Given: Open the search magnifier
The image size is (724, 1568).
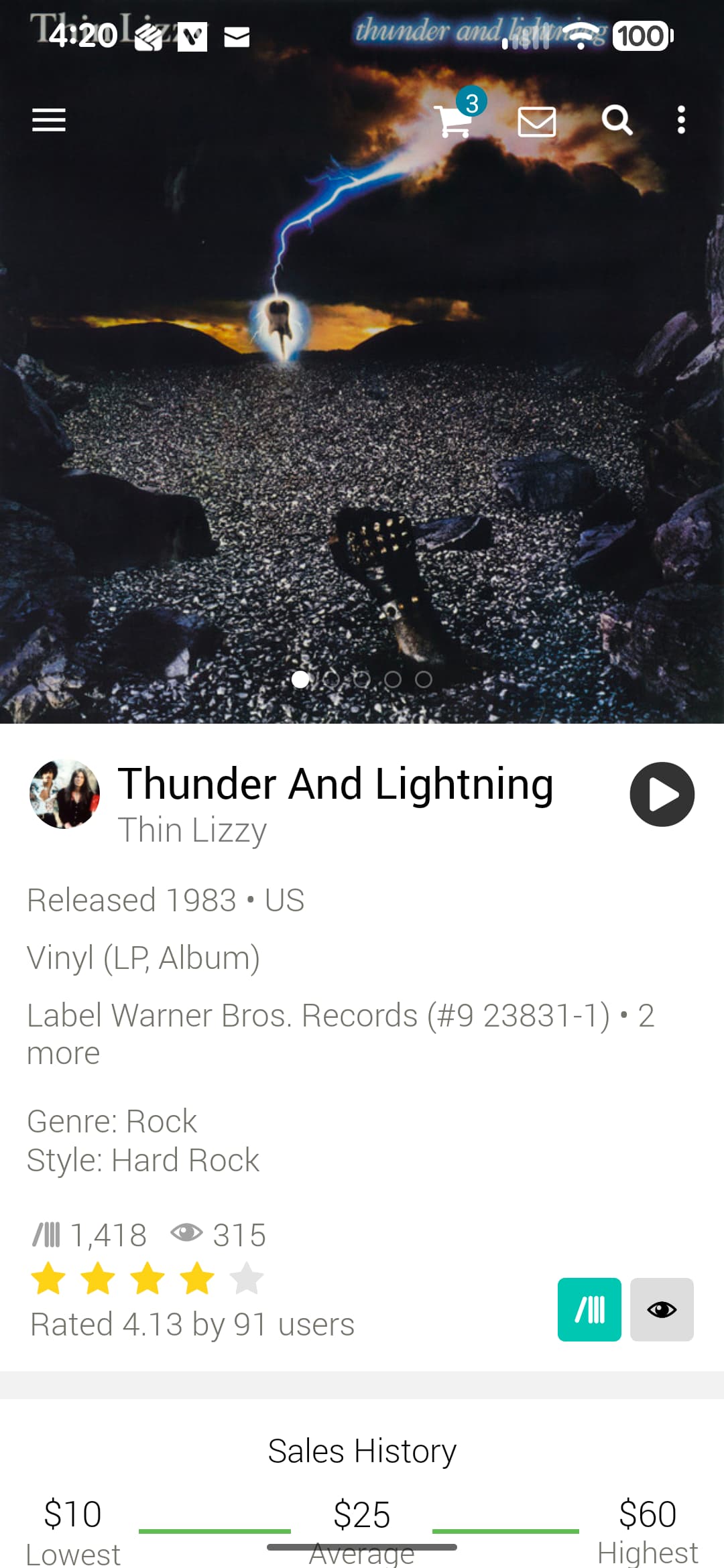Looking at the screenshot, I should (x=617, y=121).
